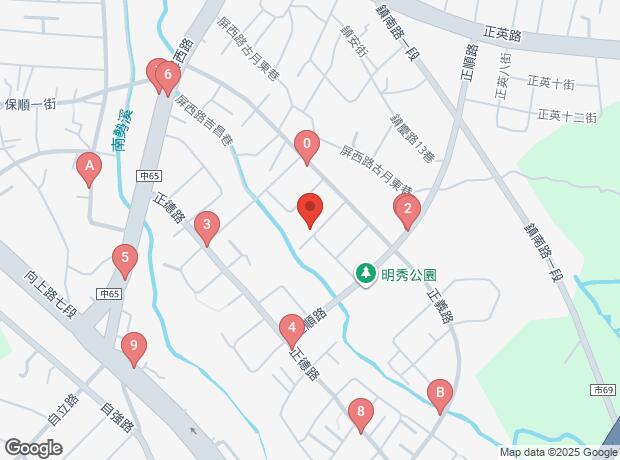Open the marker labeled 6
The height and width of the screenshot is (460, 620).
coord(169,75)
